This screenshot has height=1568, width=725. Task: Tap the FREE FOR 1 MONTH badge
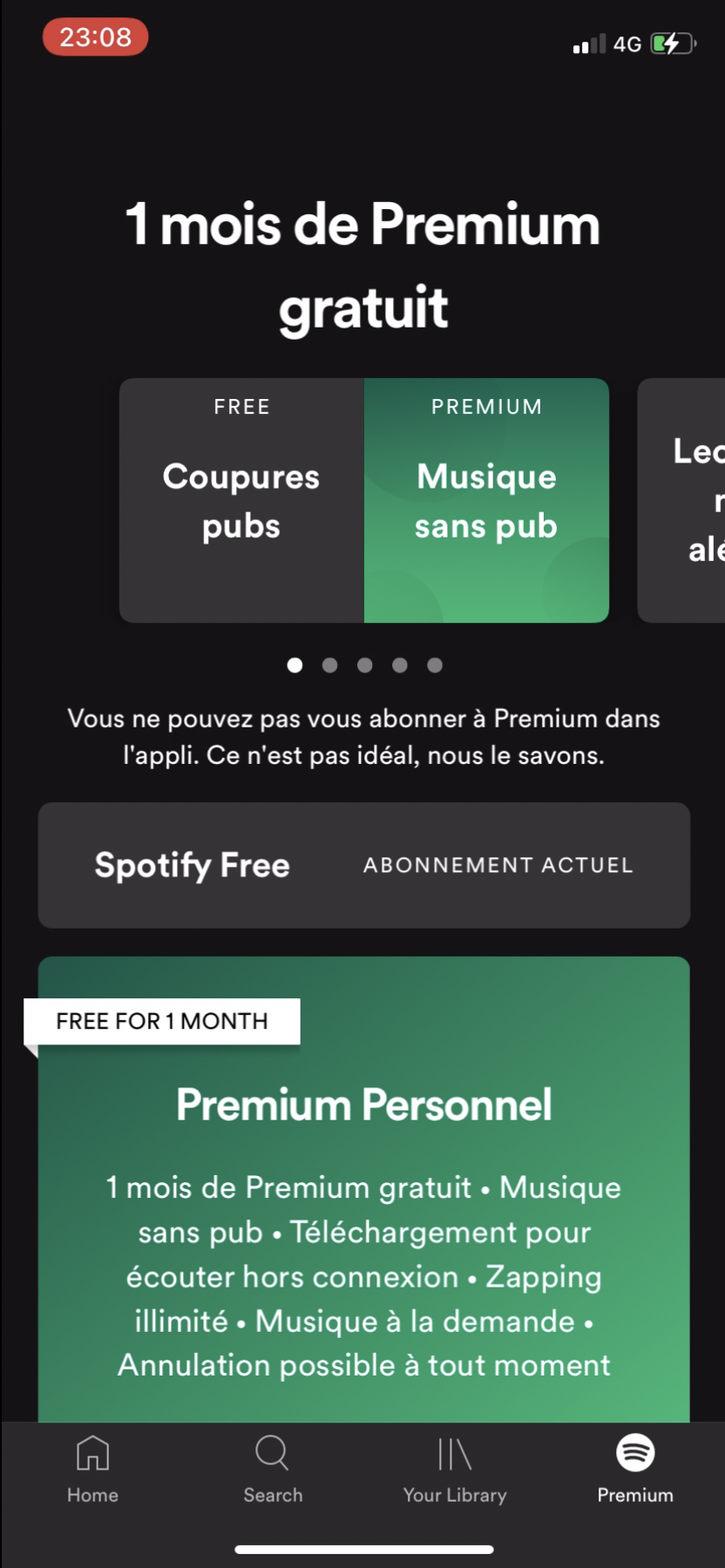[162, 1021]
